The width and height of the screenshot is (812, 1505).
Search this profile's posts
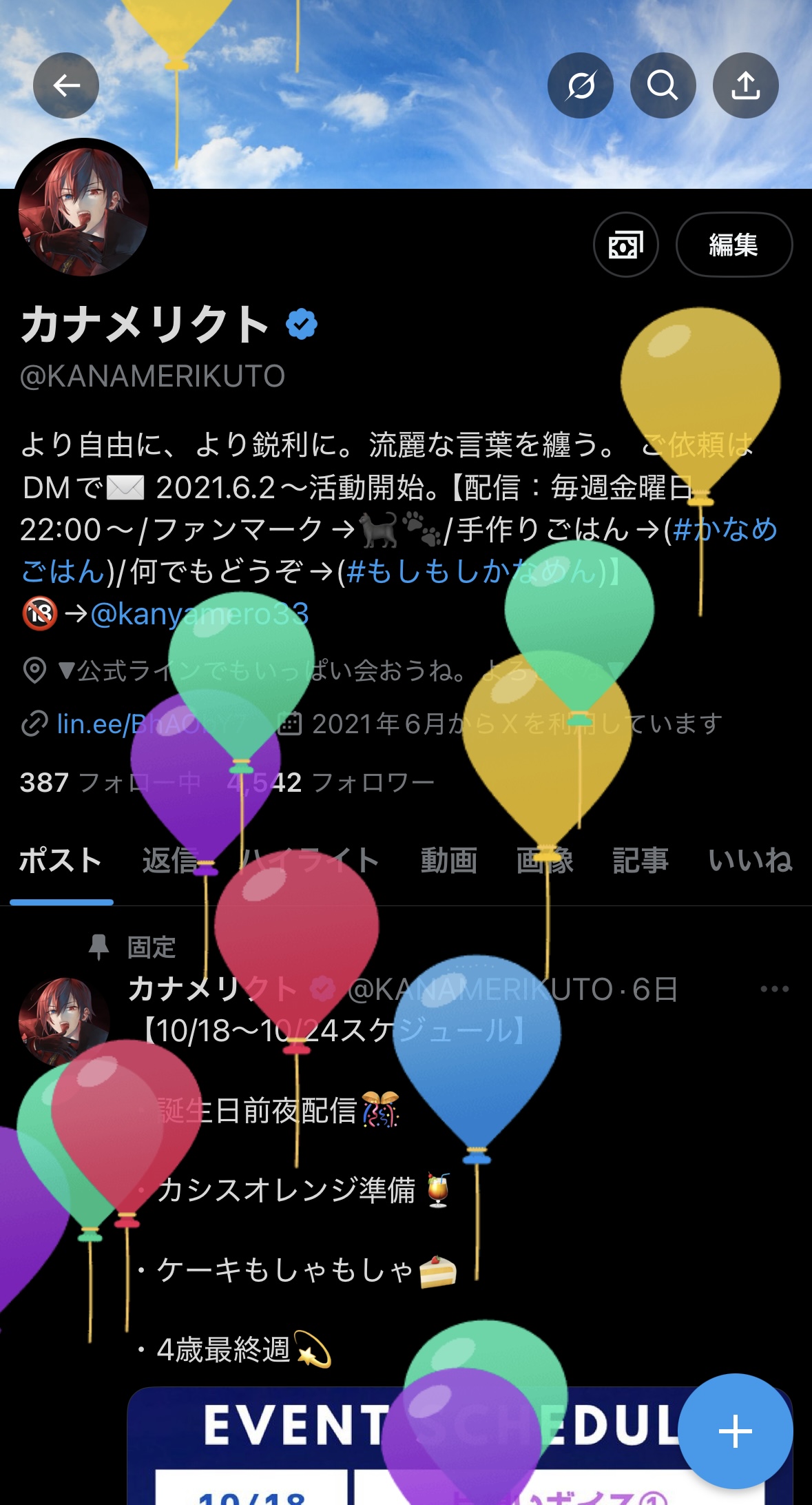click(x=663, y=85)
